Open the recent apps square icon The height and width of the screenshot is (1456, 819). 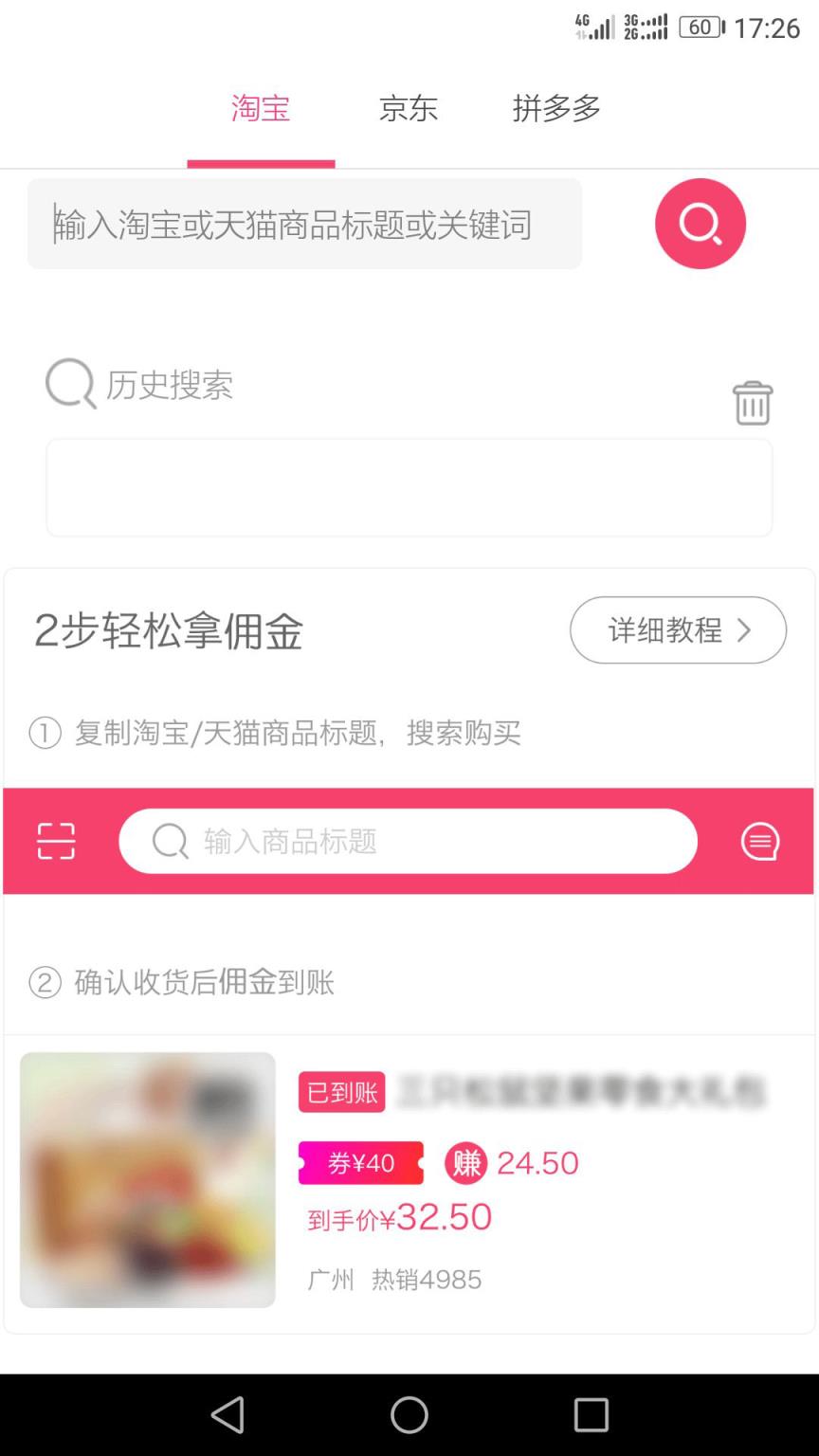pos(591,1415)
